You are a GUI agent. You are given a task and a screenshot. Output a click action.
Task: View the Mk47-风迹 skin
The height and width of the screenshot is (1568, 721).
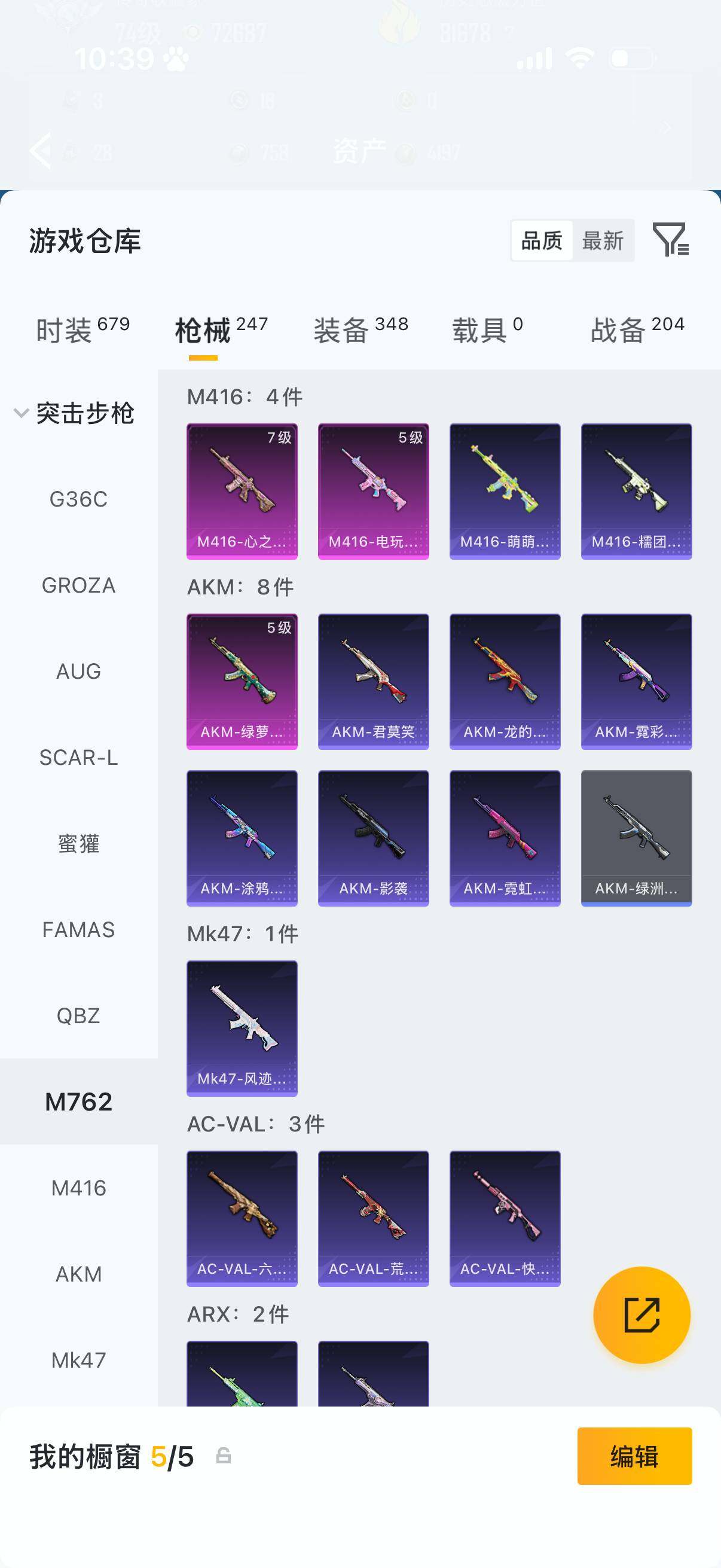242,1029
